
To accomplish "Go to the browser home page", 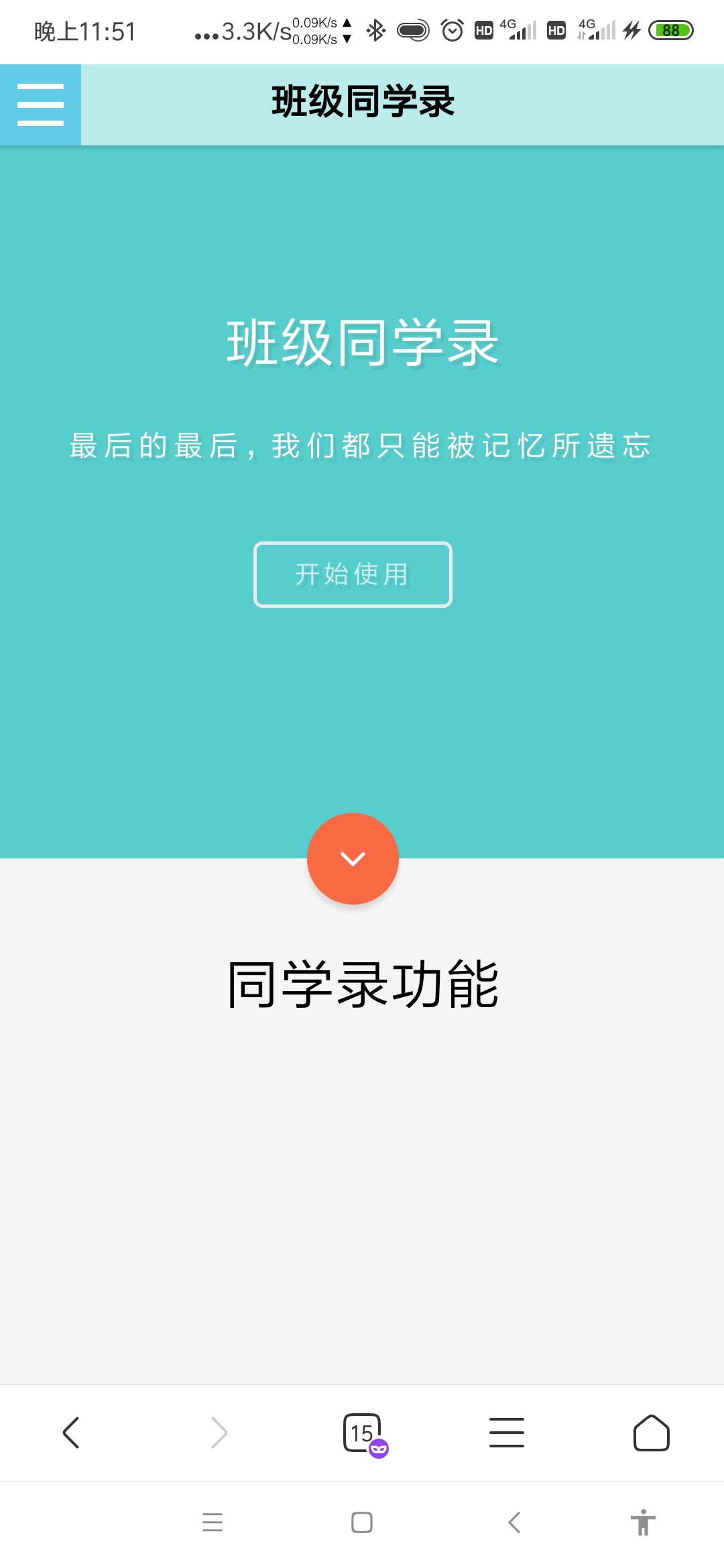I will [651, 1433].
